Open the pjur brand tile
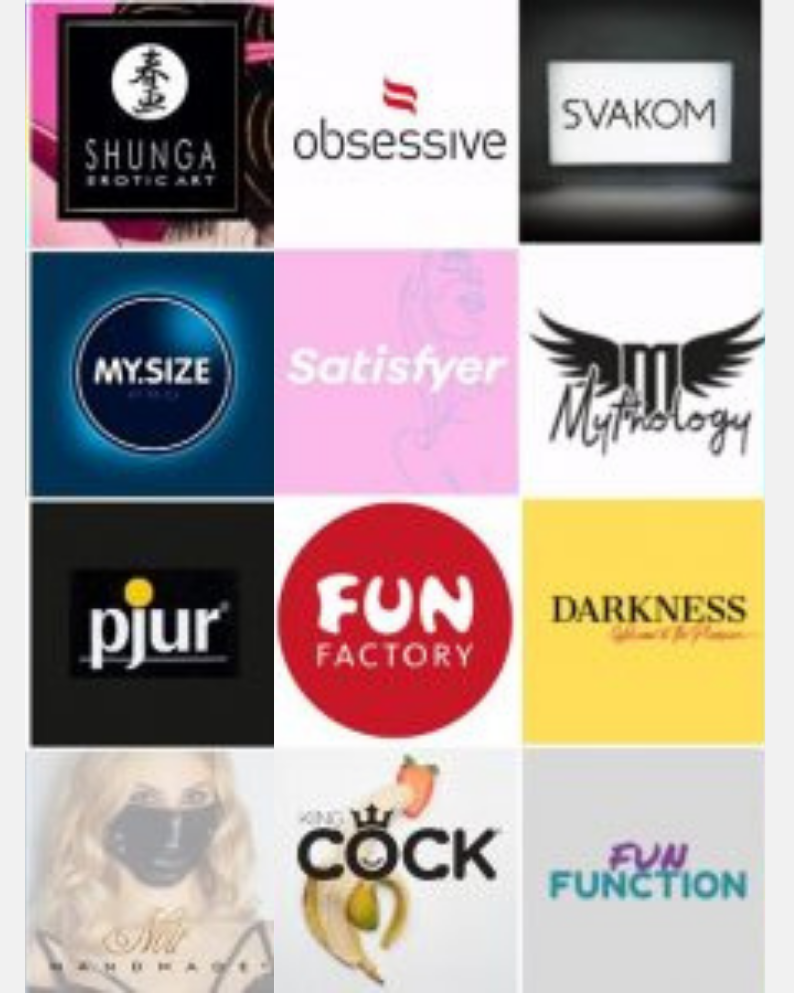 pos(151,623)
